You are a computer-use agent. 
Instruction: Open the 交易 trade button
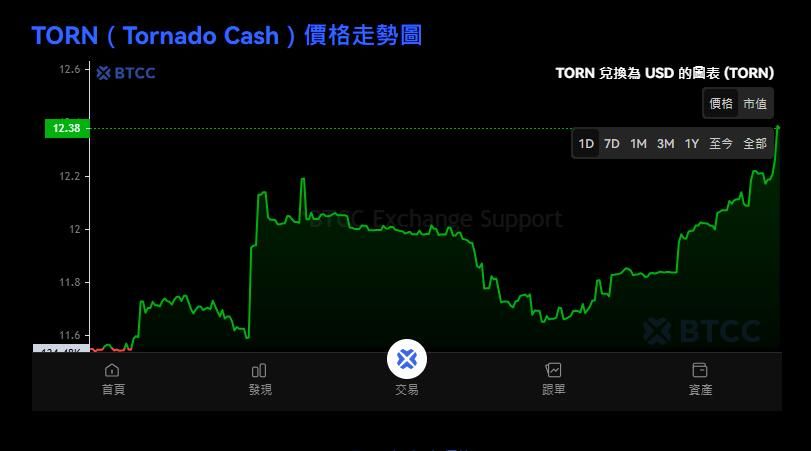(407, 368)
